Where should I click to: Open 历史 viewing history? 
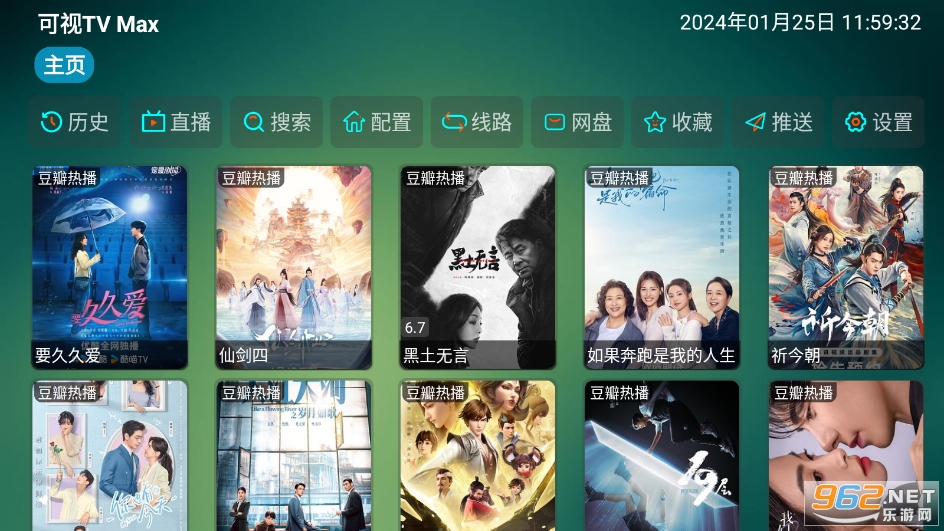point(75,122)
